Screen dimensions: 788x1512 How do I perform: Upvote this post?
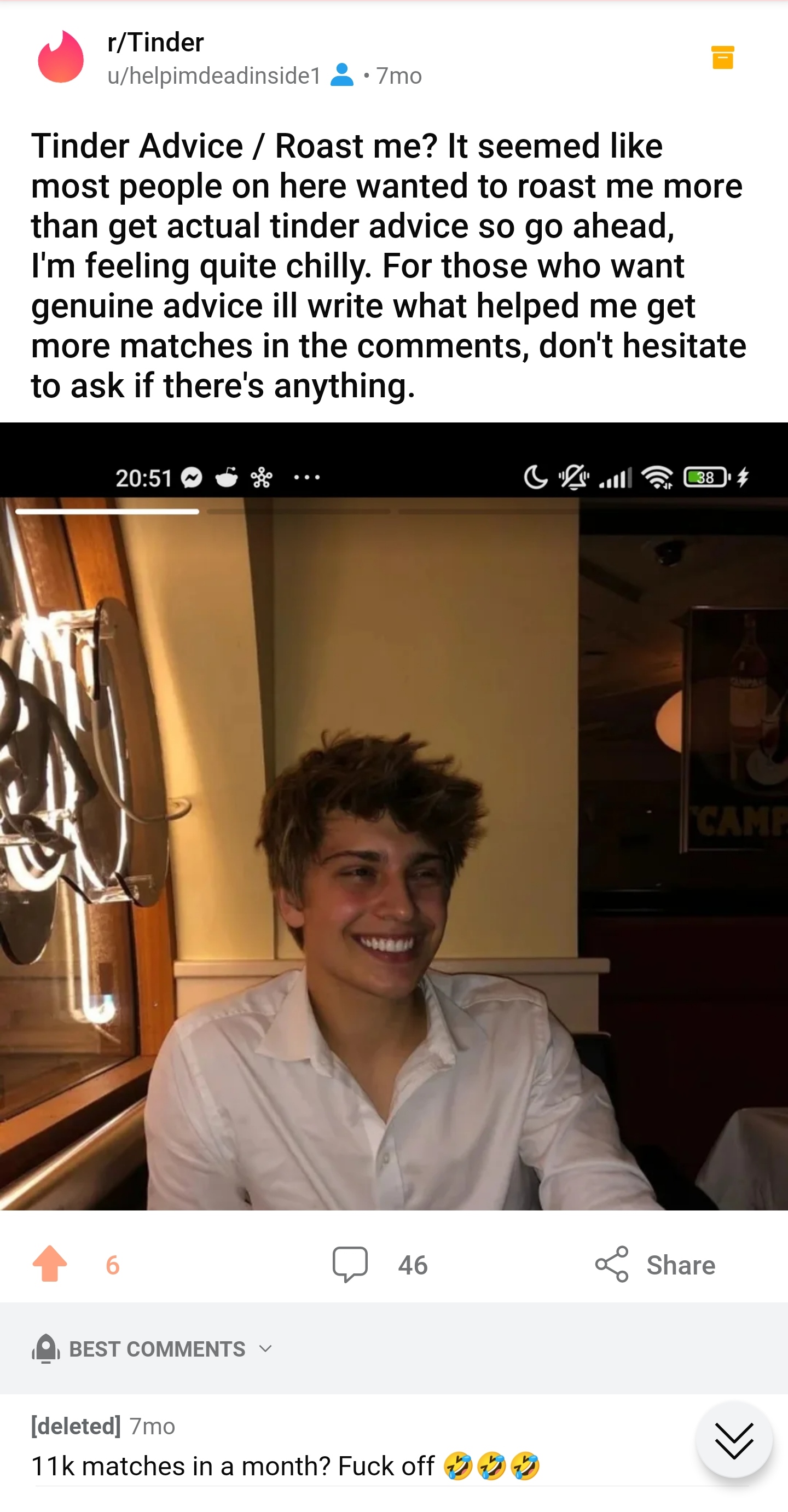(x=50, y=1264)
